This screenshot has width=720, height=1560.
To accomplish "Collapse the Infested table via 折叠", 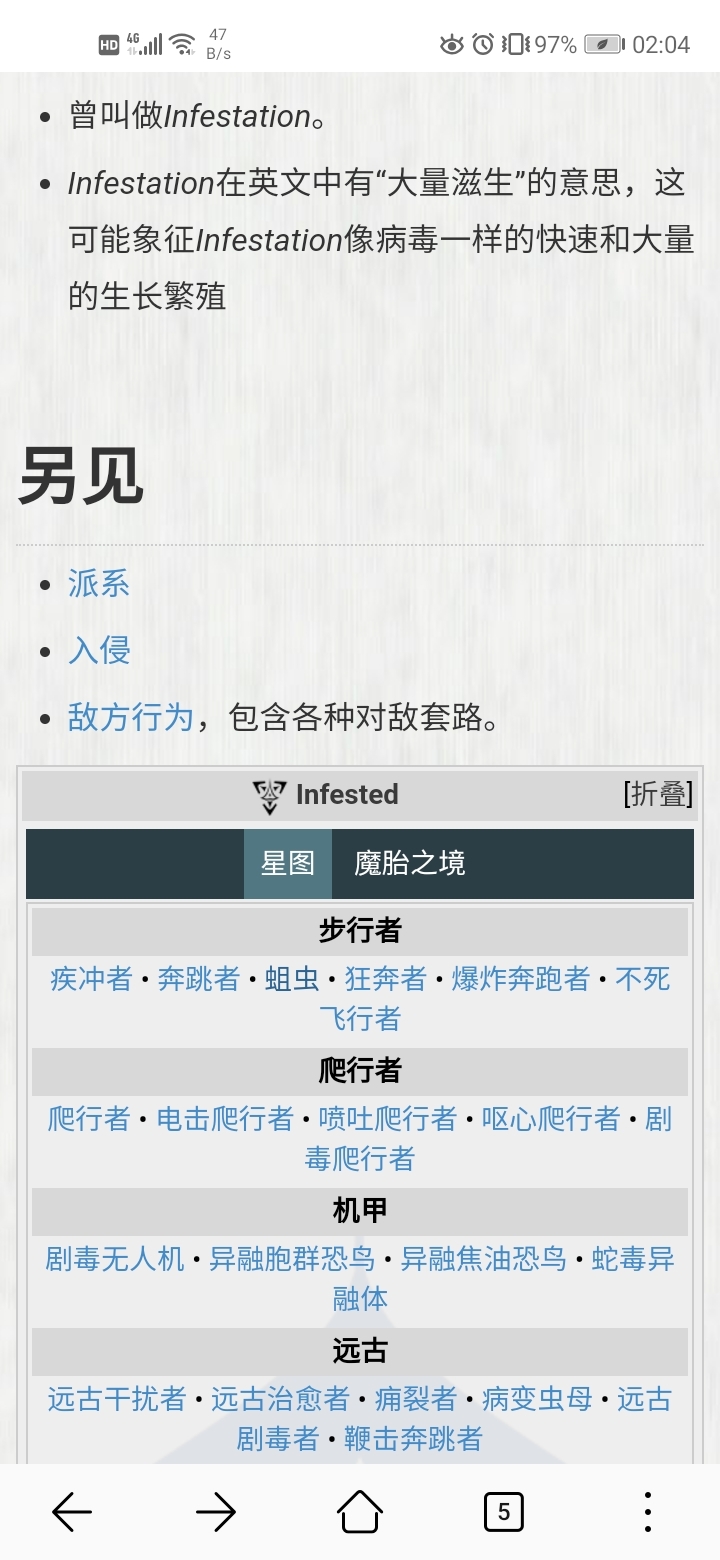I will [657, 794].
